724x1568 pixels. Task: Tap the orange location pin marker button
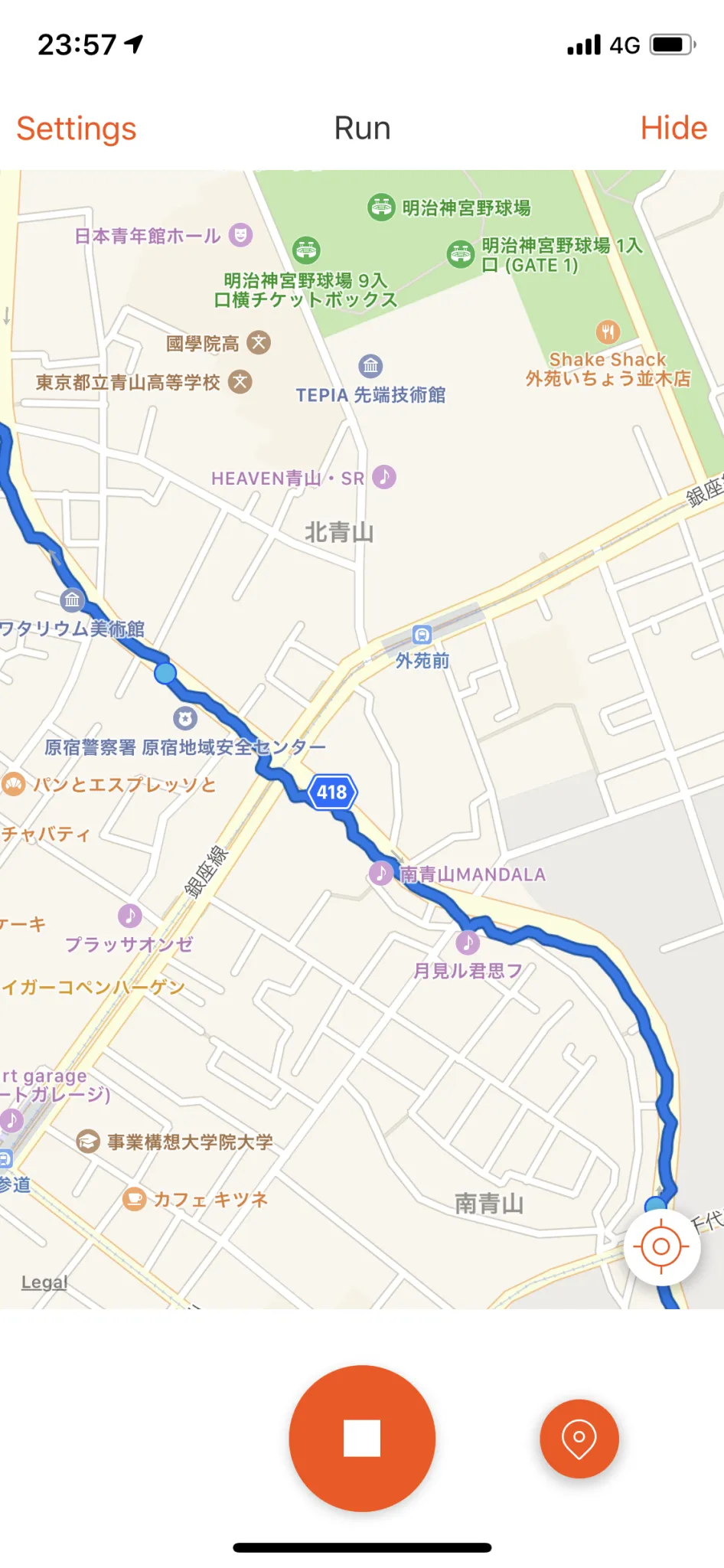click(x=579, y=1438)
